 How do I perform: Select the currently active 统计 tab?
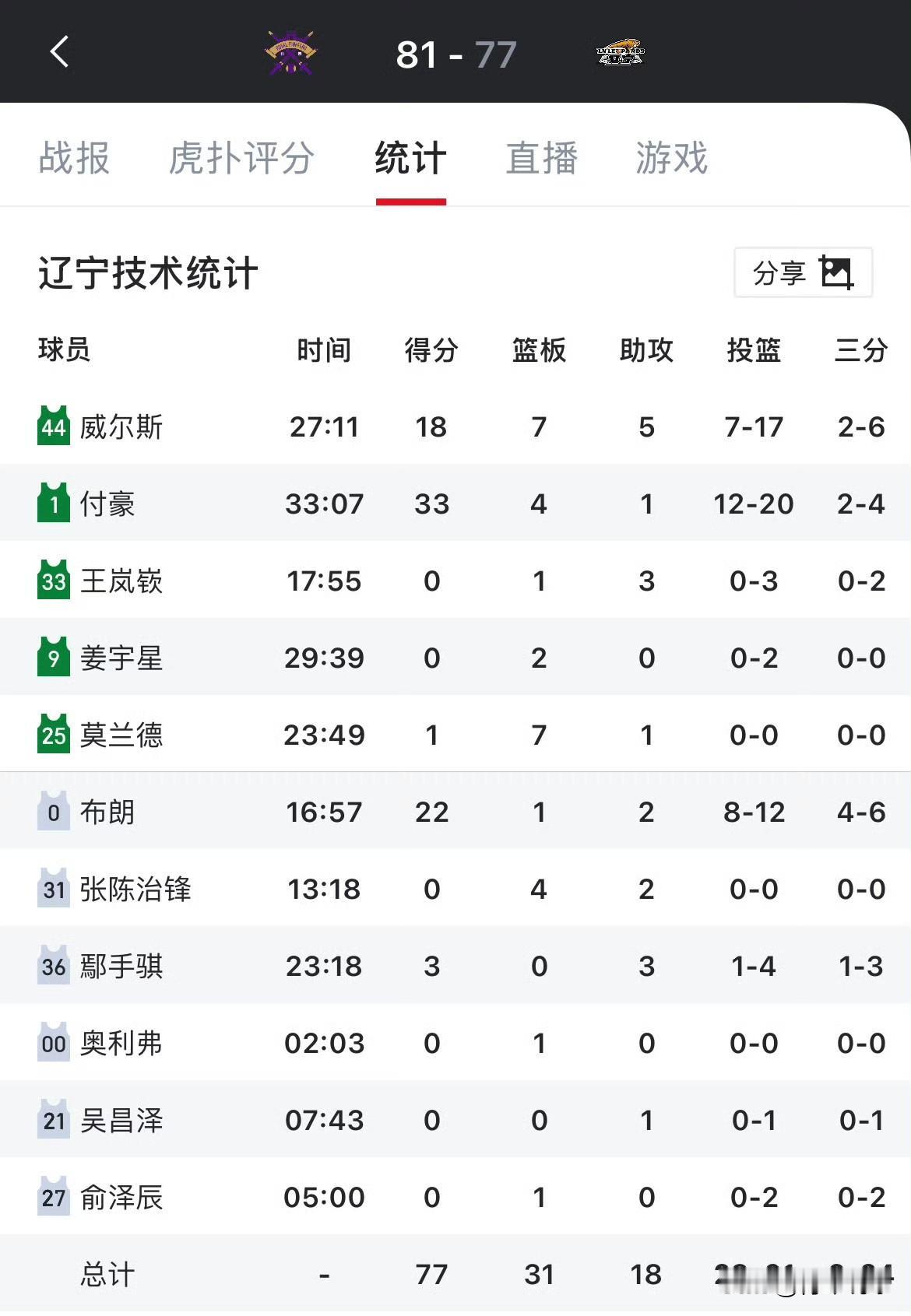pyautogui.click(x=410, y=158)
